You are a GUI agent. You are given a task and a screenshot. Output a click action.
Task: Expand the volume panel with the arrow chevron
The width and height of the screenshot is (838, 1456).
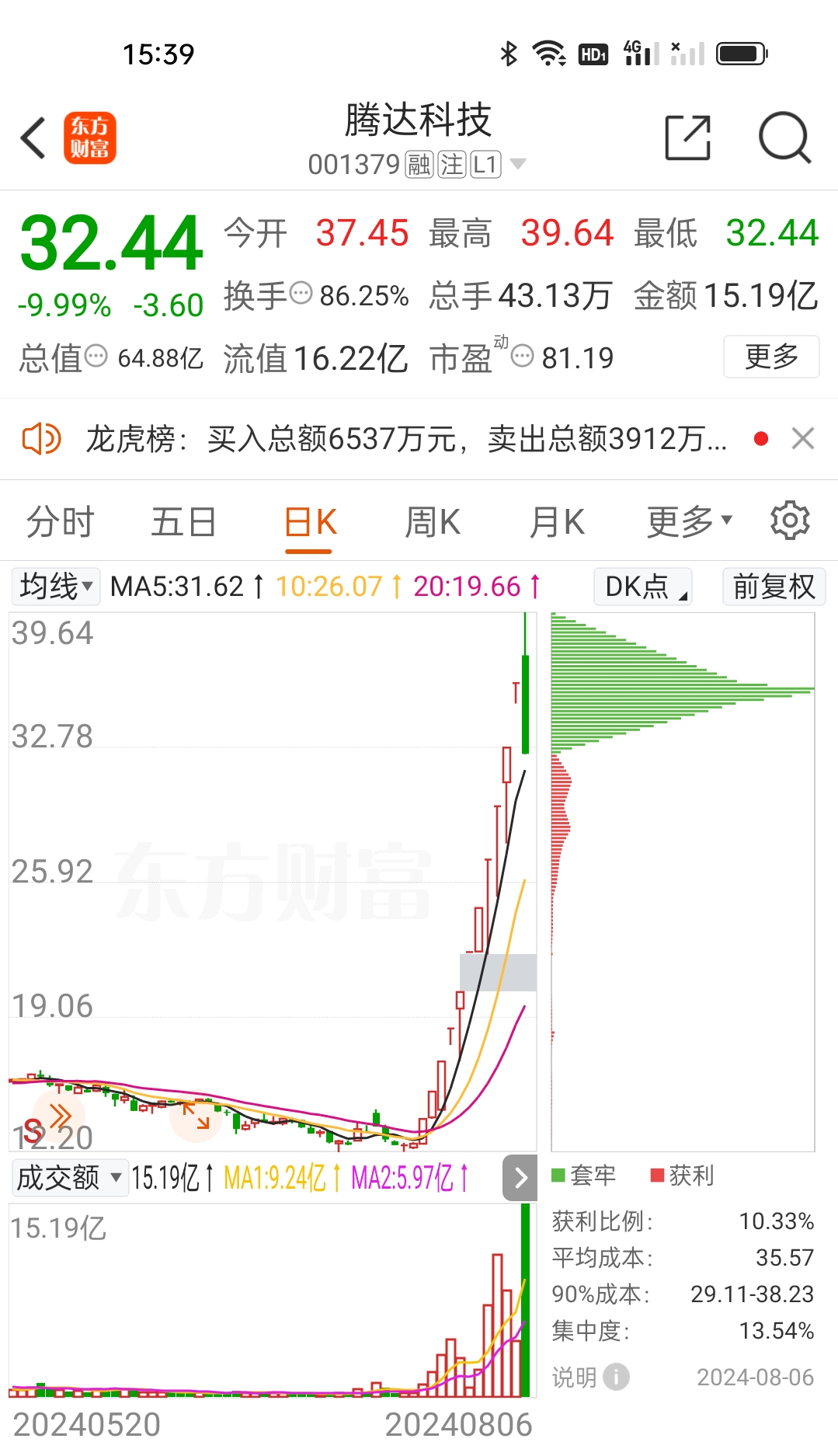520,1178
